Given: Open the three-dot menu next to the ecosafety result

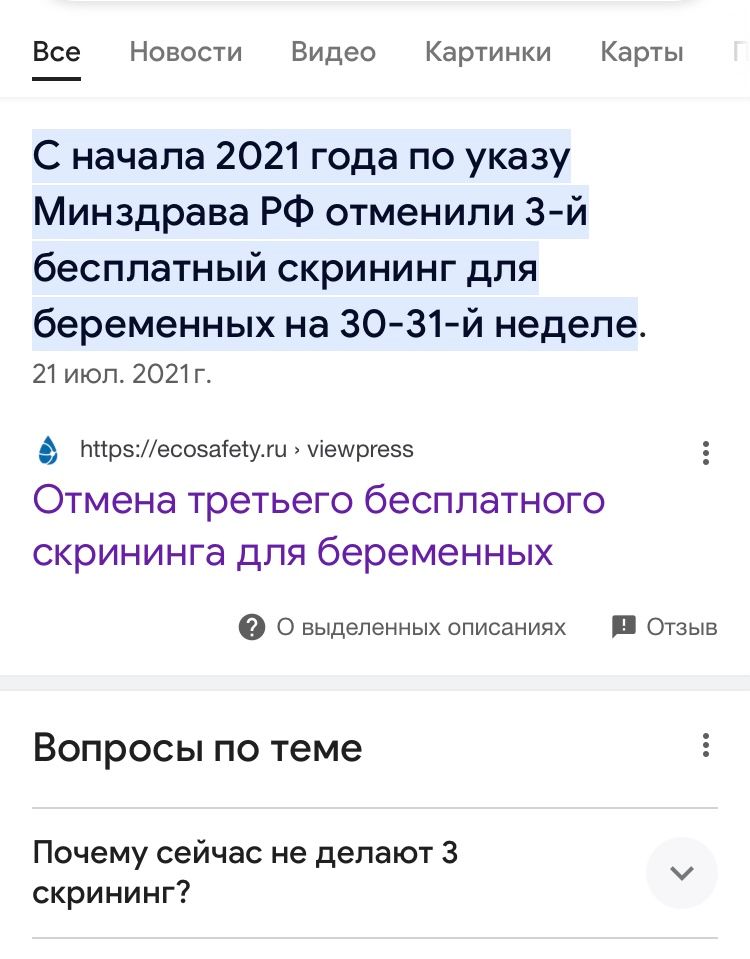Looking at the screenshot, I should point(706,453).
